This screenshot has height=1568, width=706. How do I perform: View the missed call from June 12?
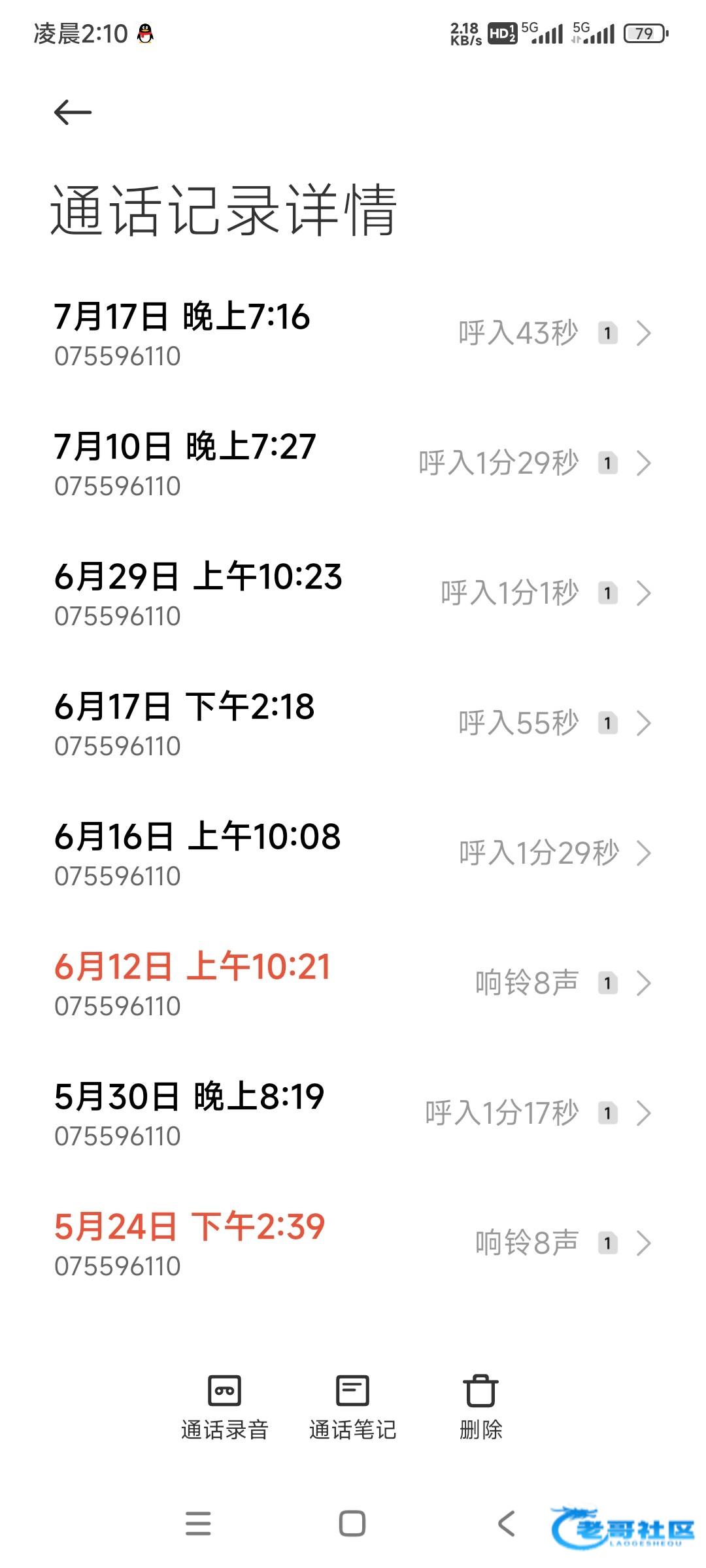(x=353, y=985)
